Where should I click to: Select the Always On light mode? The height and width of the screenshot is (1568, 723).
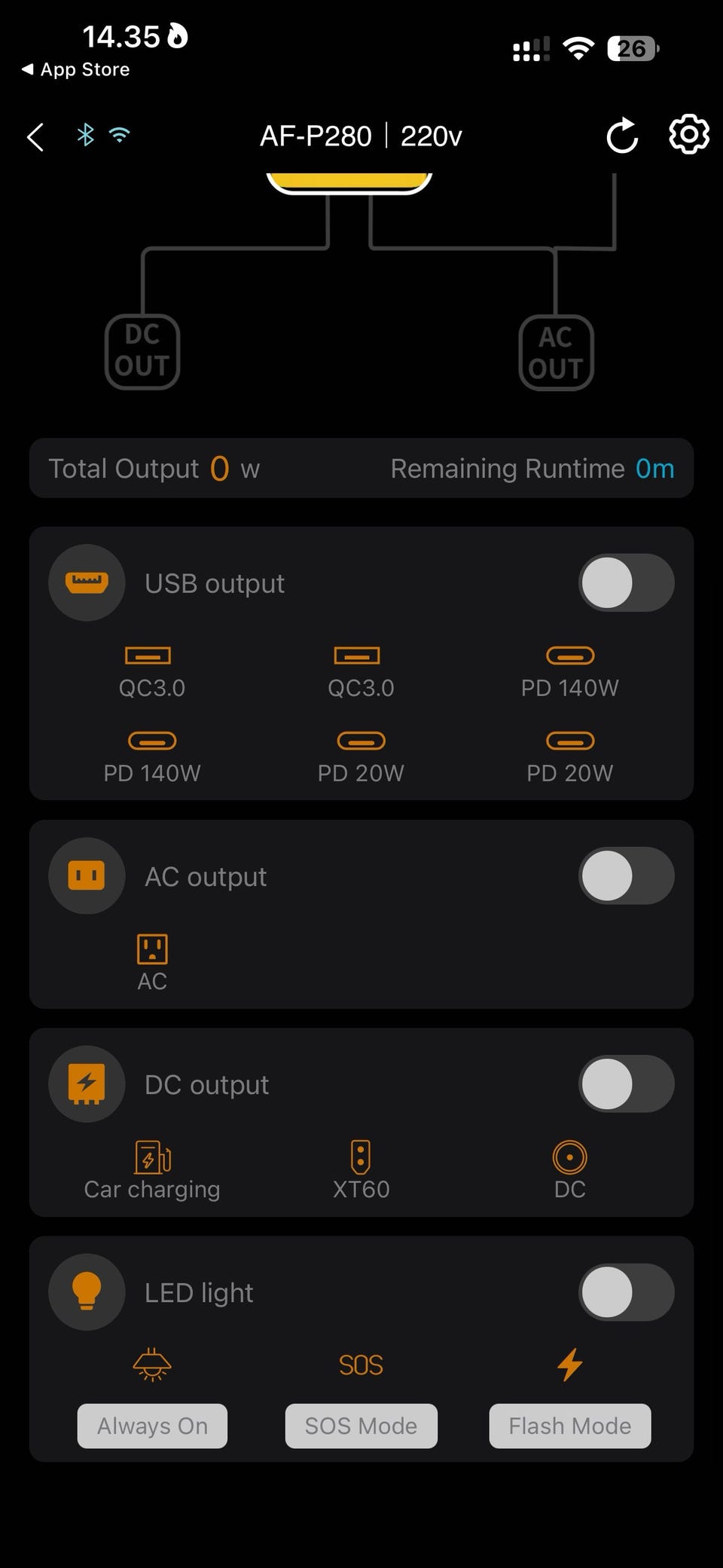(152, 1426)
